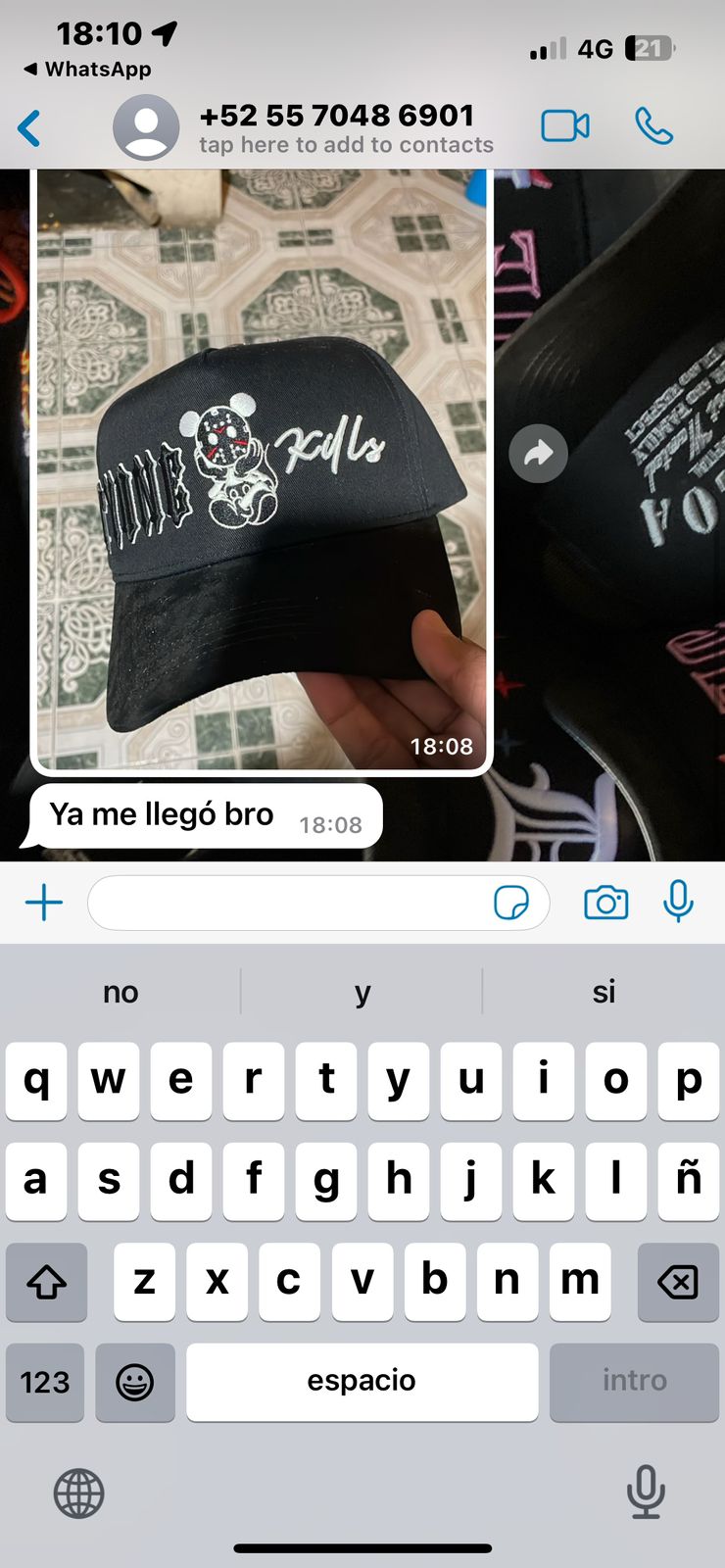
Task: Go back to the chat list
Action: [29, 128]
